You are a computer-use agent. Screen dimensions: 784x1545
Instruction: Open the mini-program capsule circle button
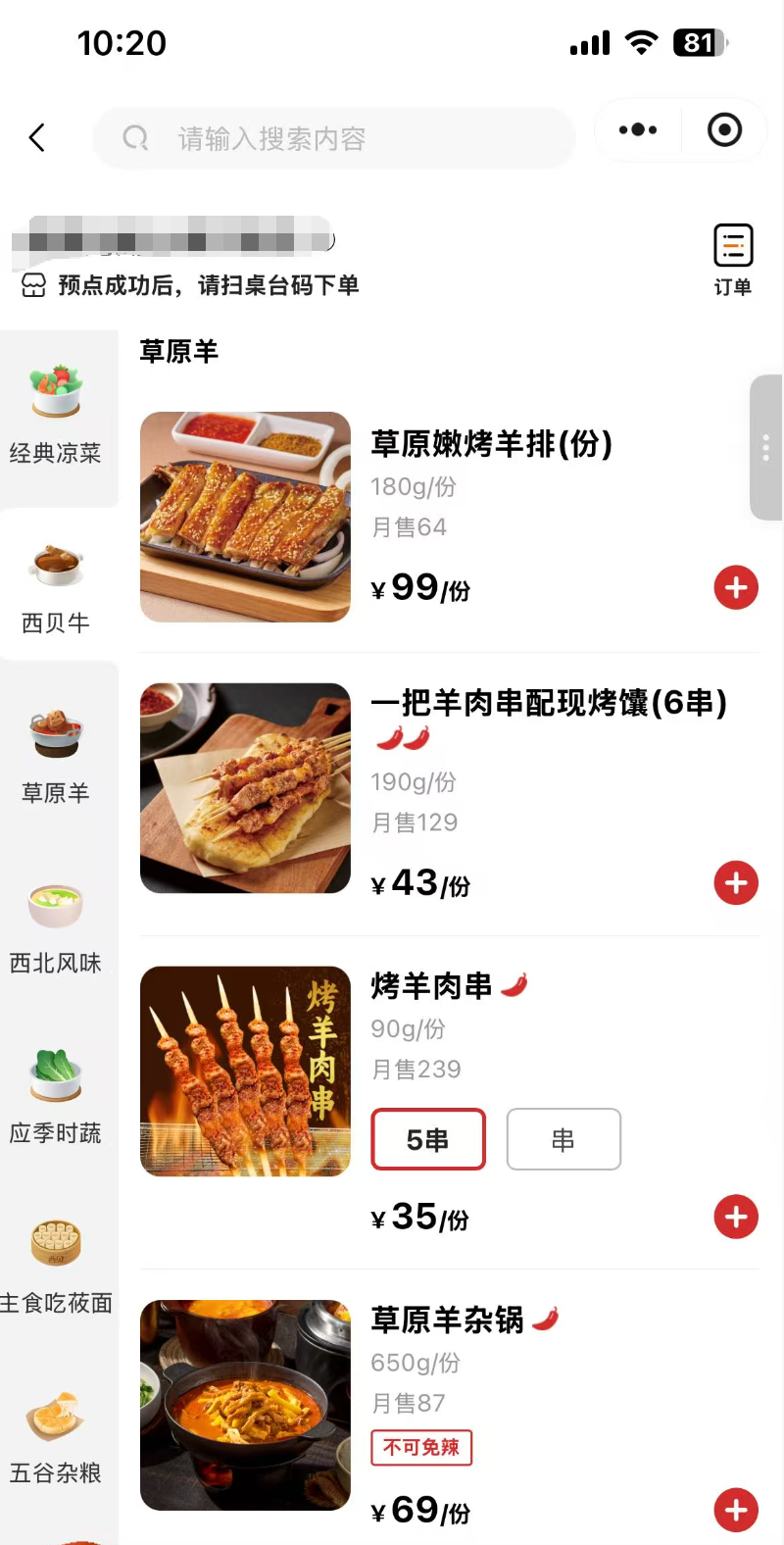coord(722,128)
